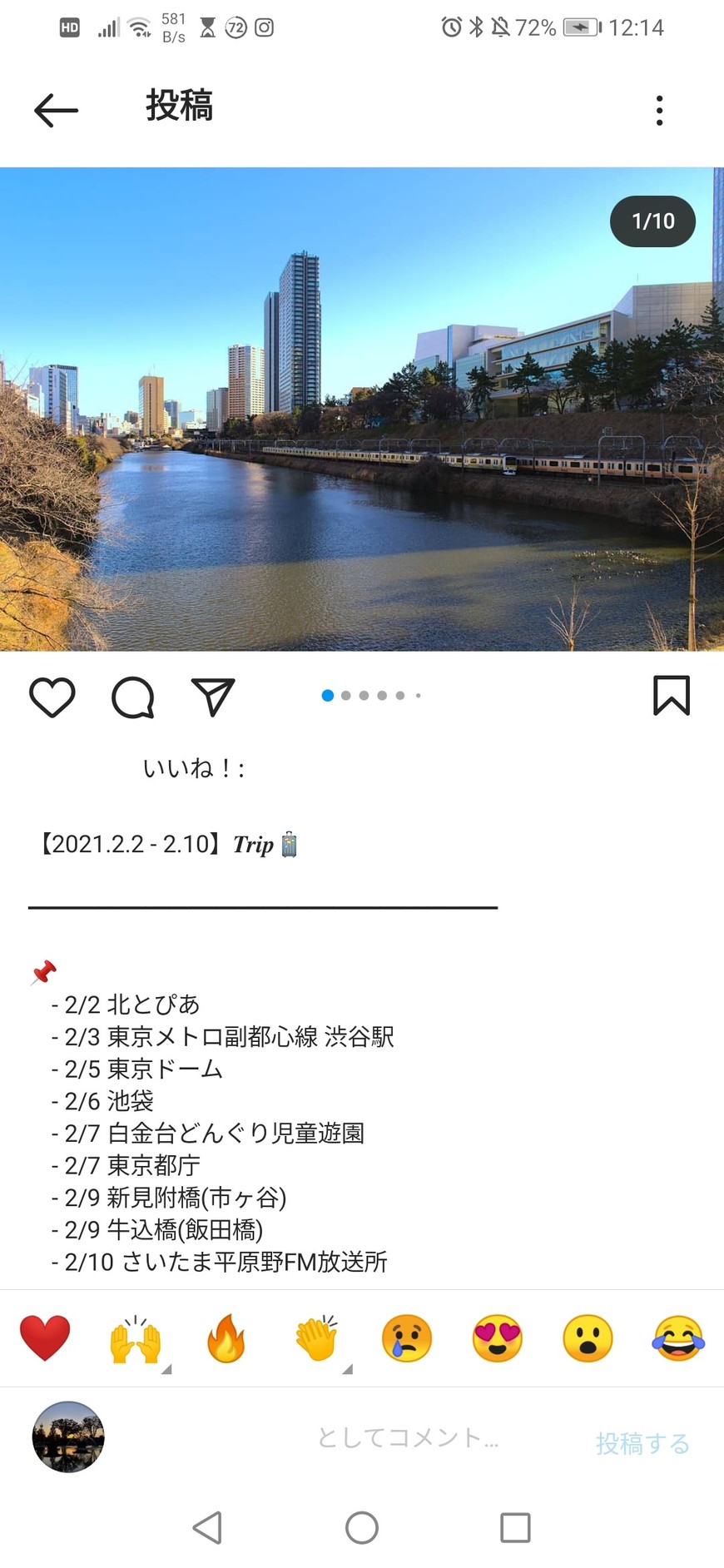The width and height of the screenshot is (724, 1568).
Task: Insert the red heart emoji reaction
Action: [x=45, y=1338]
